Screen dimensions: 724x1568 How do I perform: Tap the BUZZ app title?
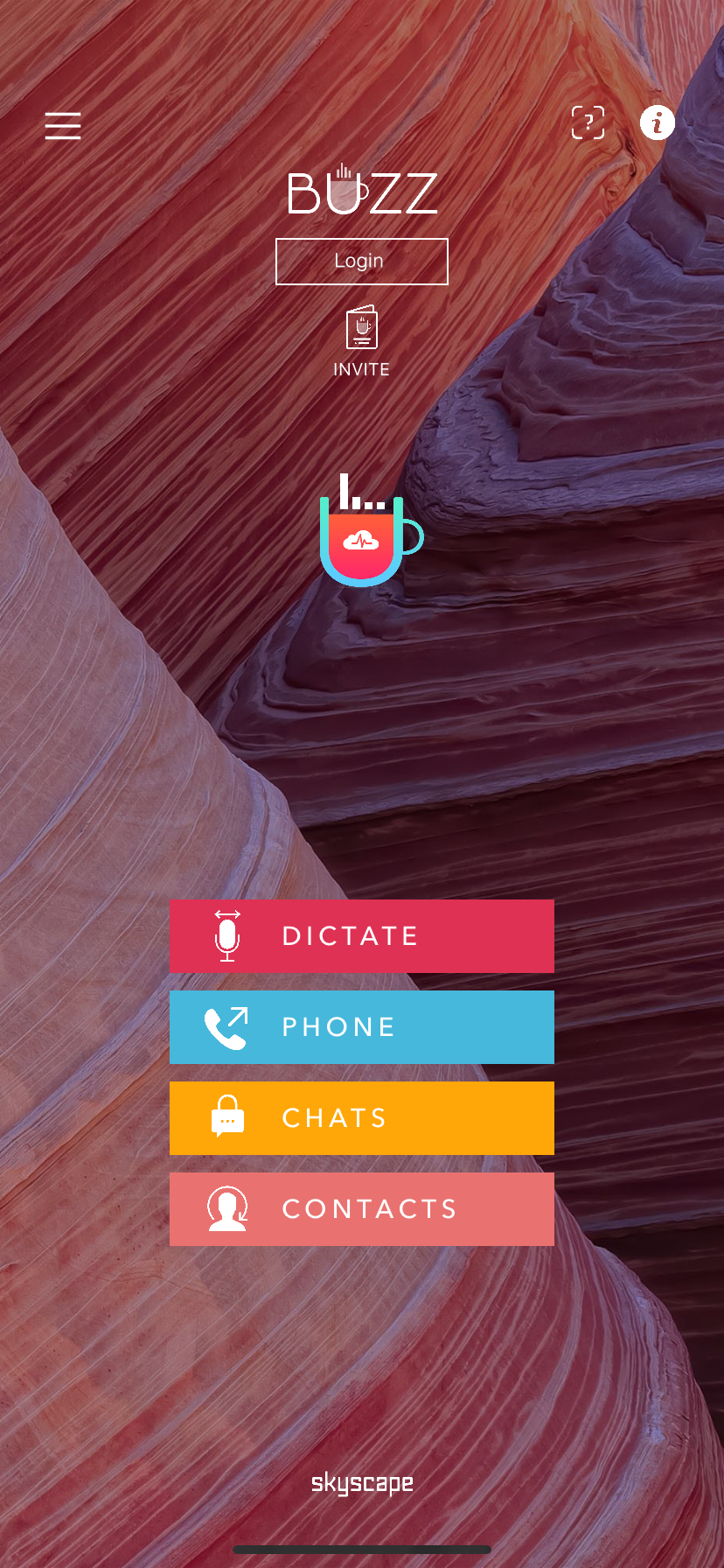(362, 192)
